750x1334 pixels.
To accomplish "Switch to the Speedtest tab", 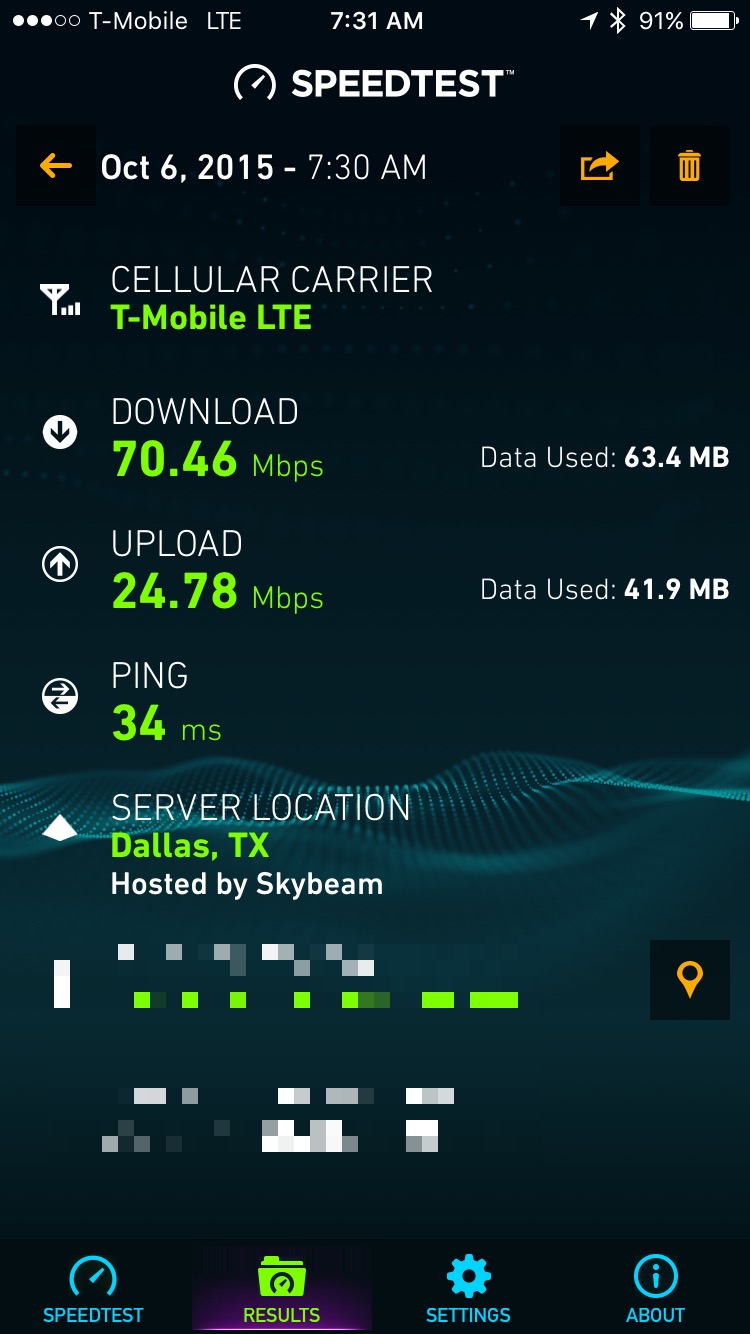I will [x=93, y=1289].
